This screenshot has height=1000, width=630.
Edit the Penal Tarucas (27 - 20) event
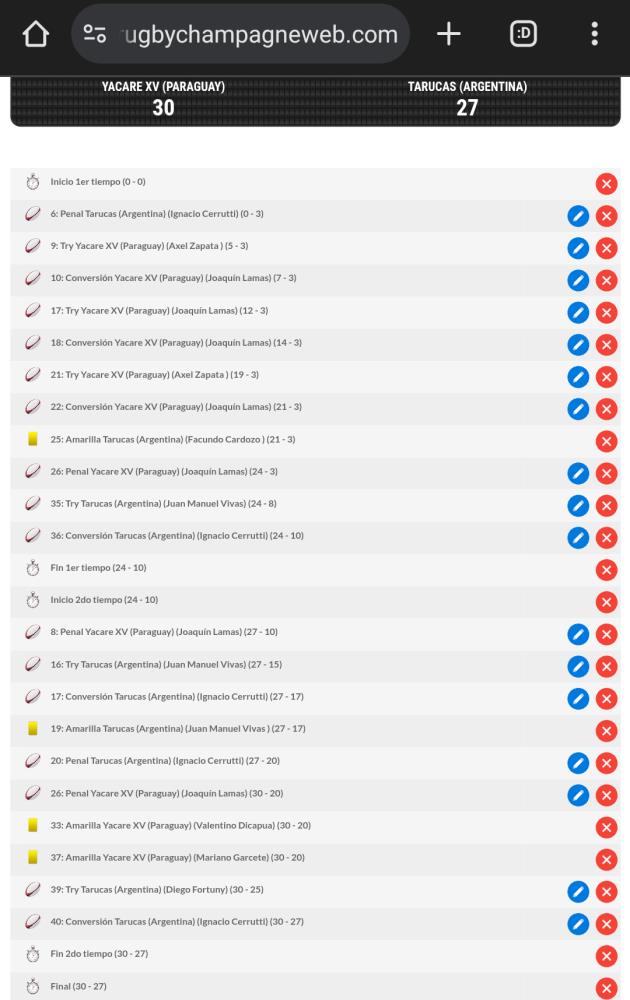[x=577, y=763]
